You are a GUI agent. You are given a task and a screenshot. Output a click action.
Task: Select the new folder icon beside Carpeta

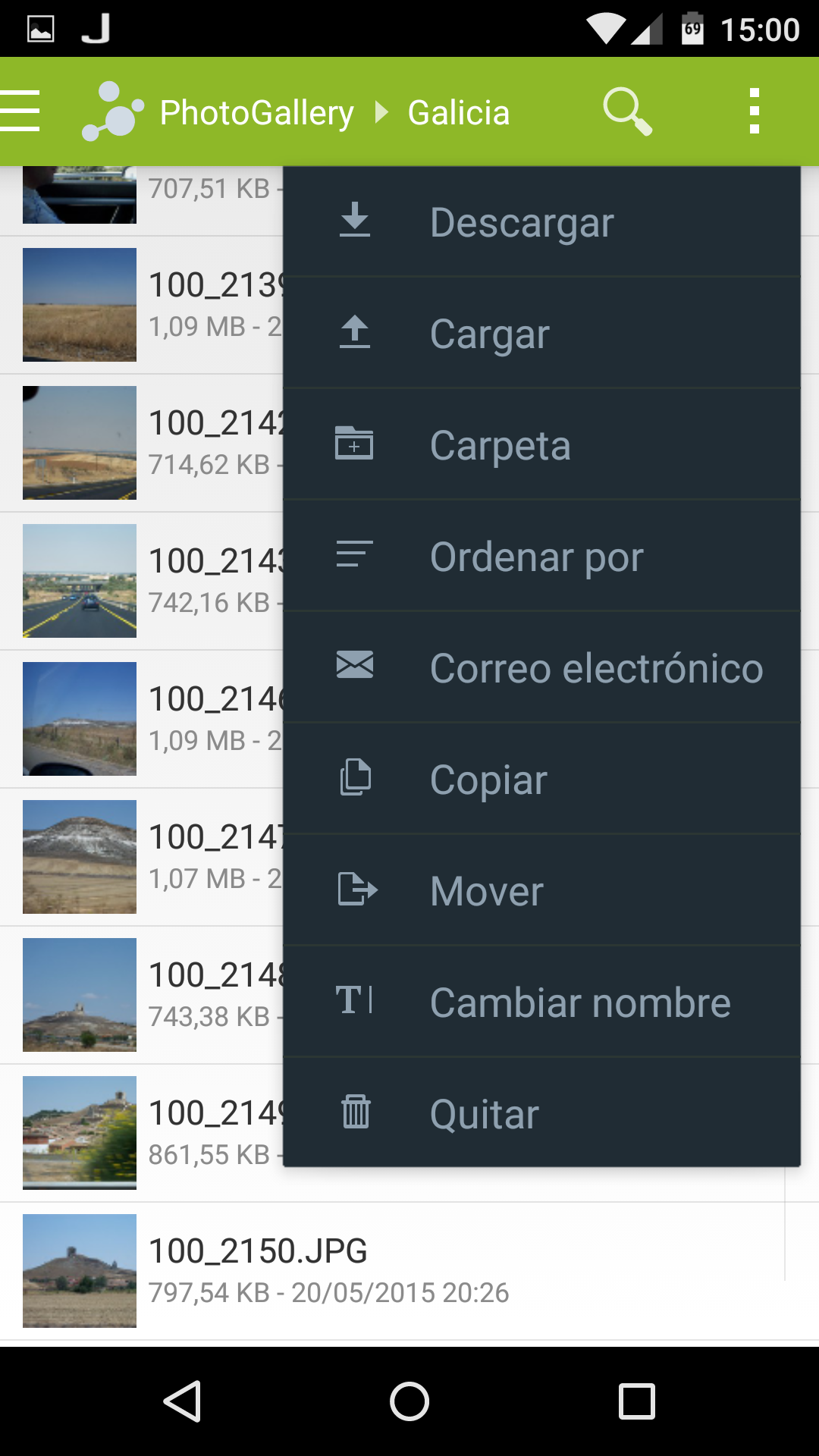tap(354, 444)
